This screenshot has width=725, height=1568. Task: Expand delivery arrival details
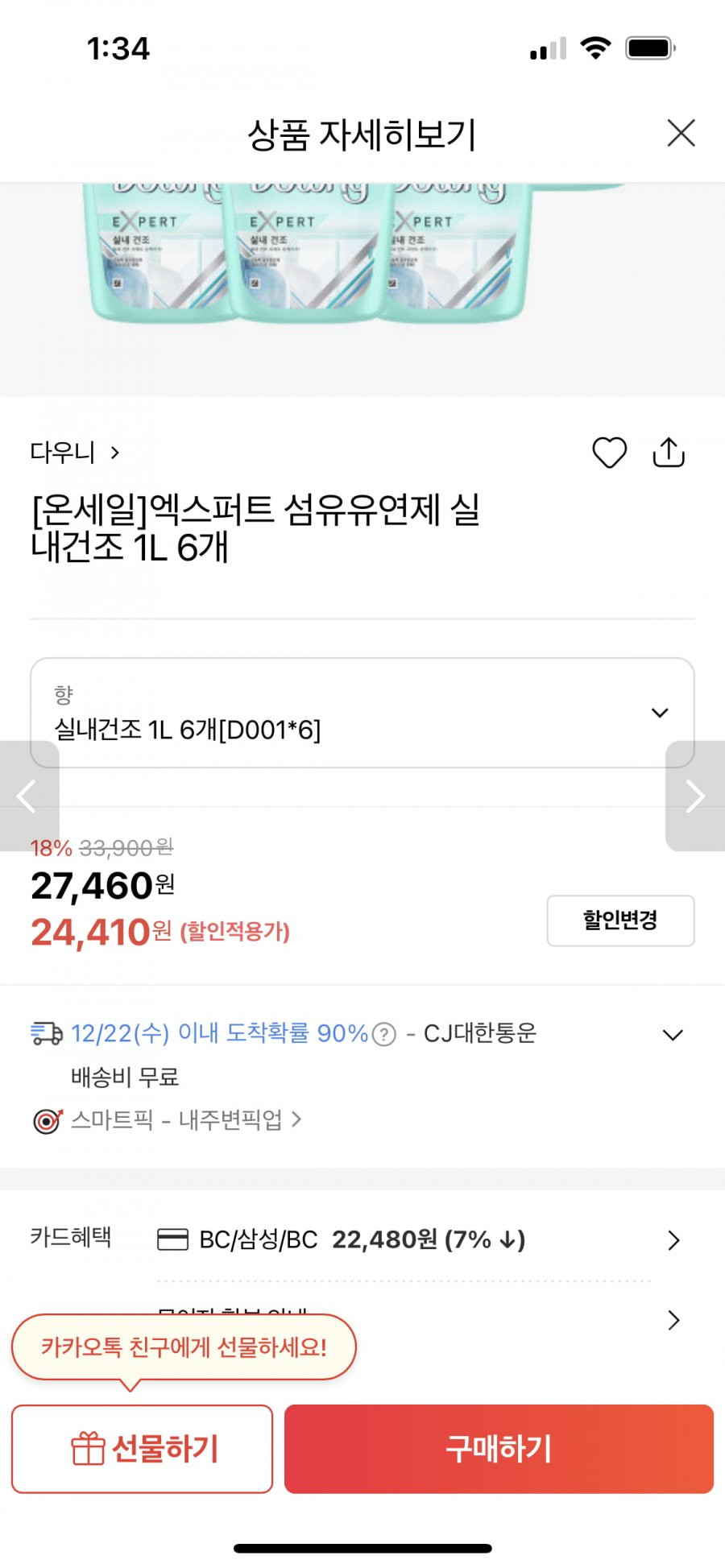pos(673,1035)
